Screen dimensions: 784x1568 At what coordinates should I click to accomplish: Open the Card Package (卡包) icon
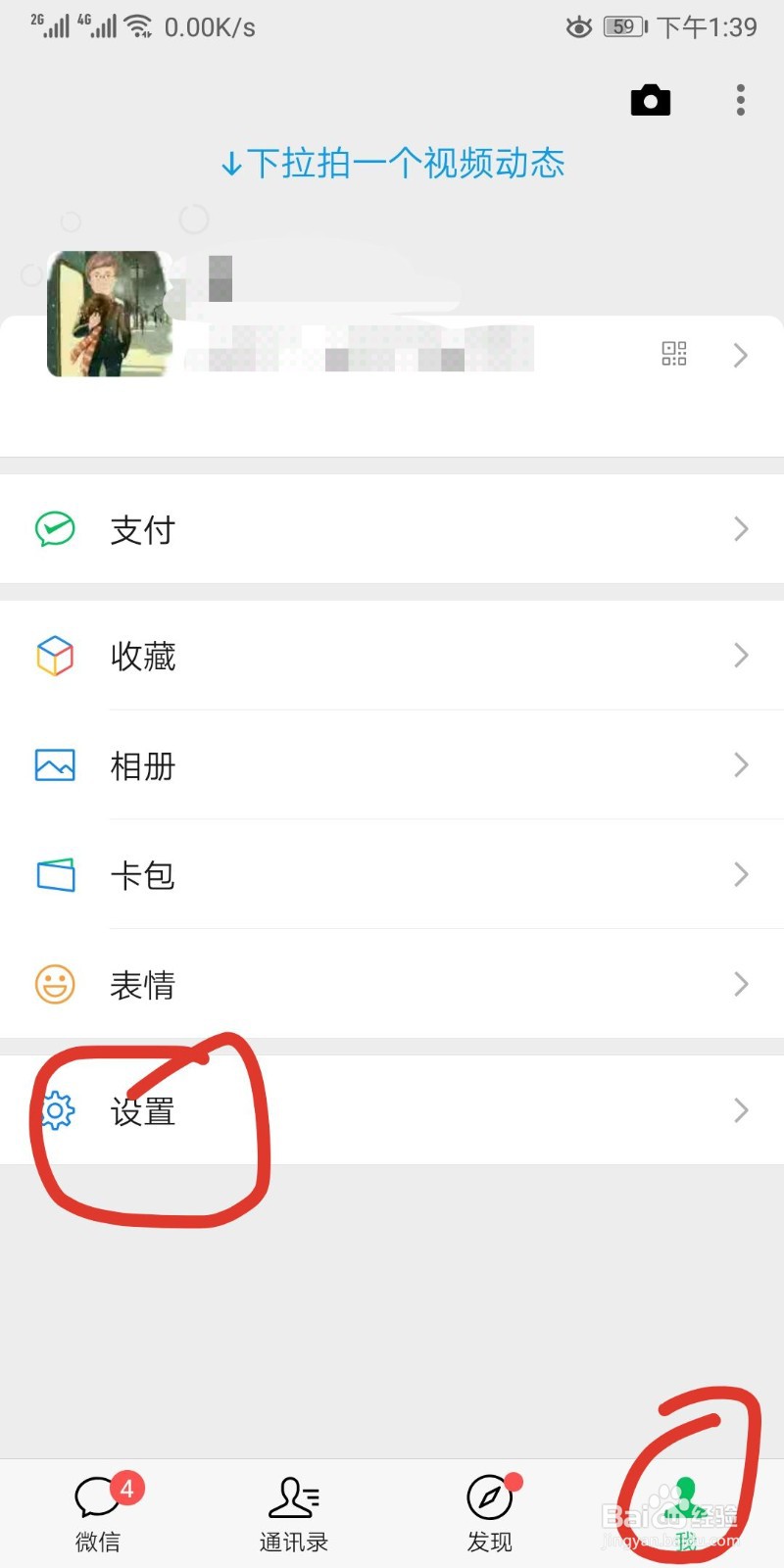pos(55,875)
